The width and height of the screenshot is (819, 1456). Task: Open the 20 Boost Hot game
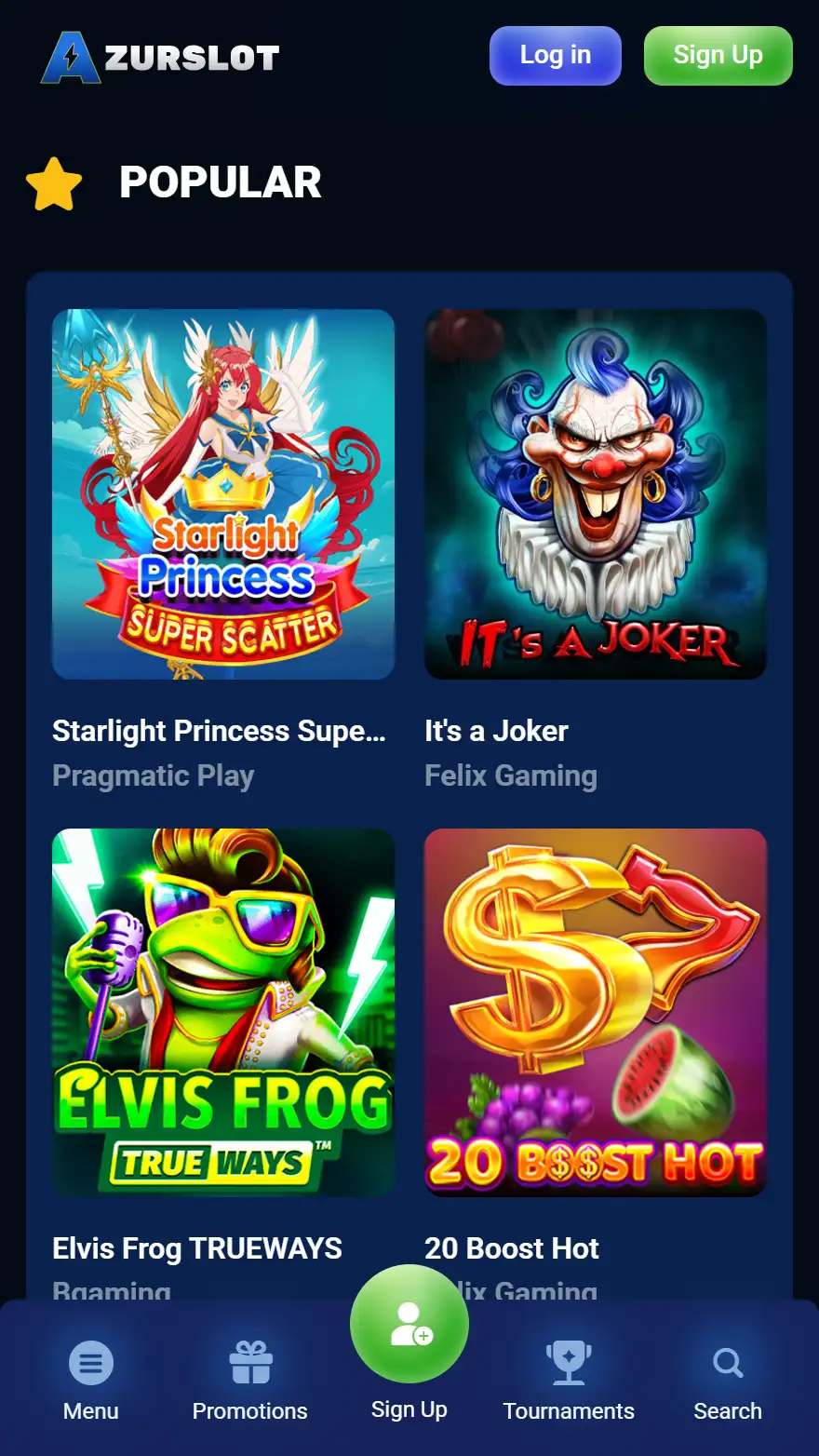pos(595,1012)
